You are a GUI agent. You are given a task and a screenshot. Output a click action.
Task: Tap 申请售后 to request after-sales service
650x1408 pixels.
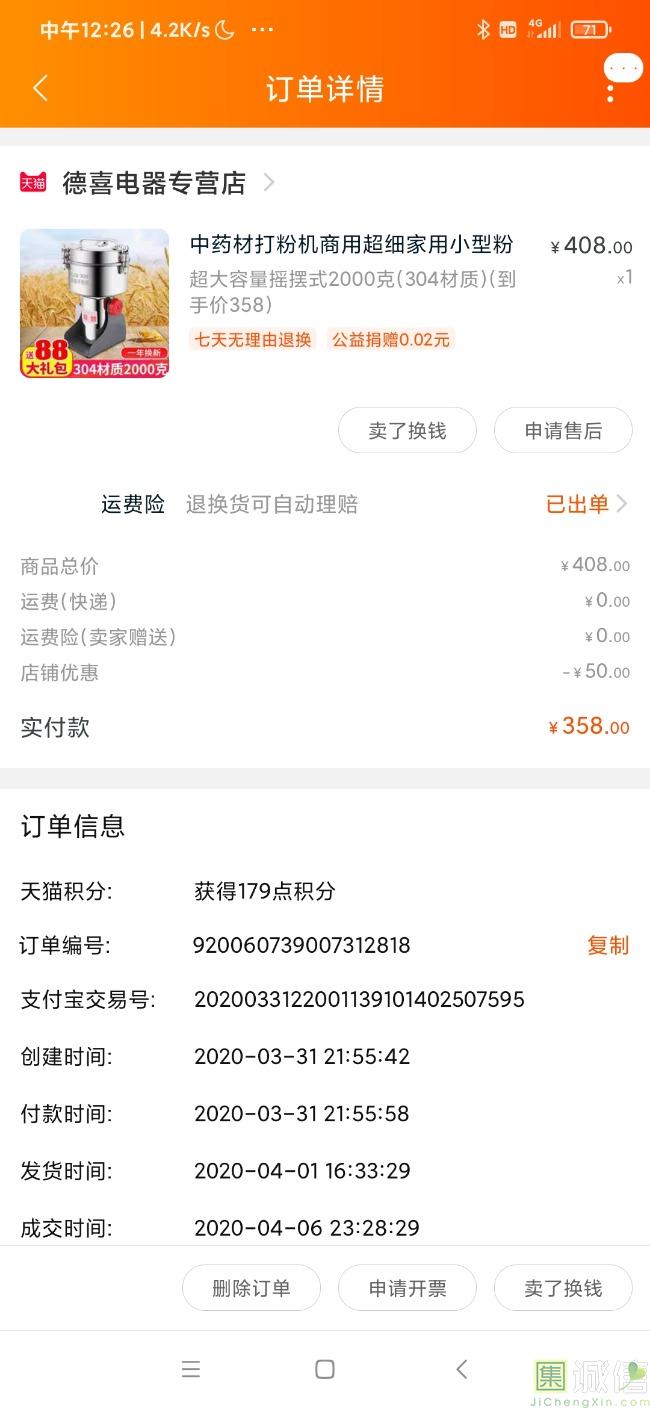coord(563,431)
